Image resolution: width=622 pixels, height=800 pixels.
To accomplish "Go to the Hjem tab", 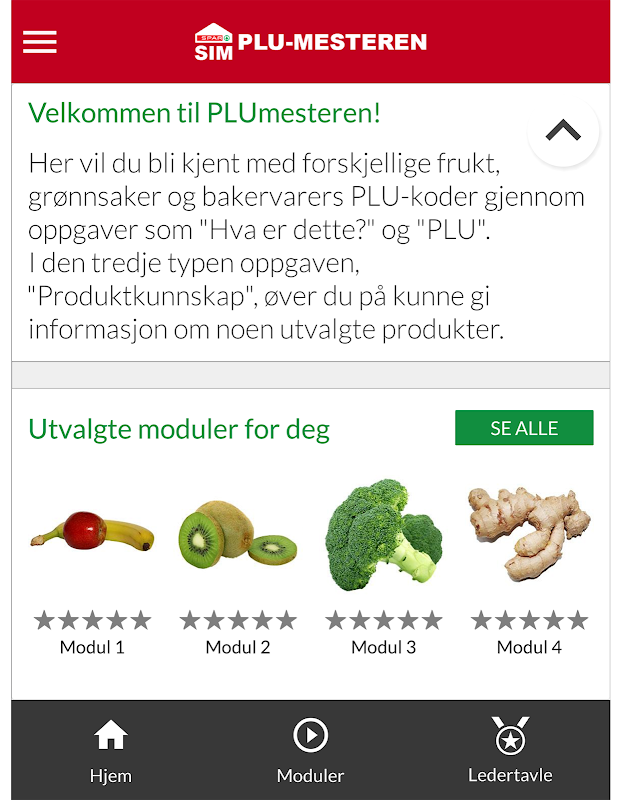I will pyautogui.click(x=111, y=750).
